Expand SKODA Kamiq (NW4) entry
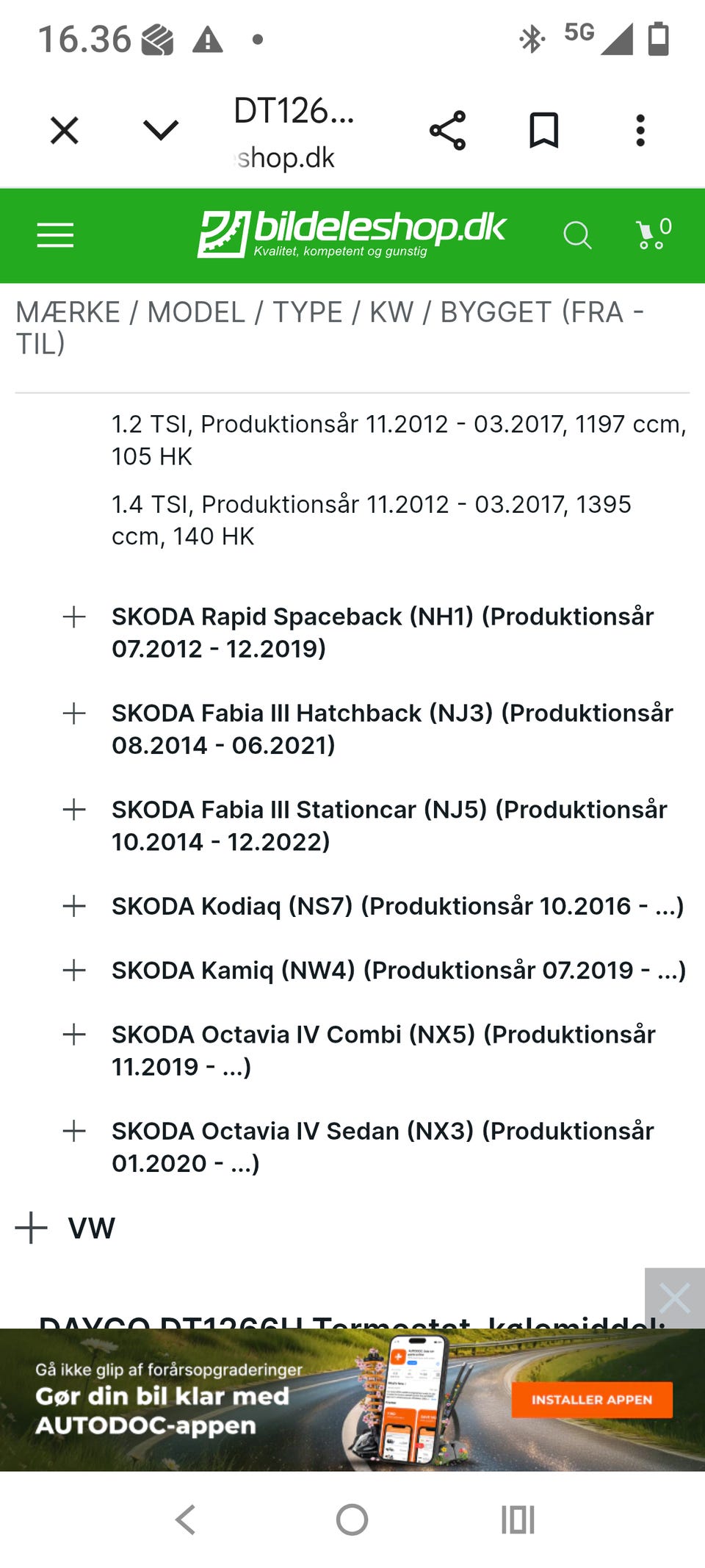The height and width of the screenshot is (1568, 705). click(74, 970)
